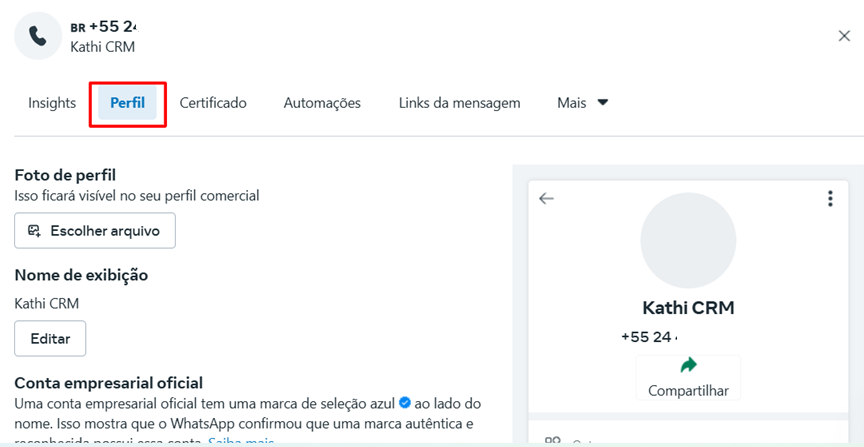The height and width of the screenshot is (447, 864).
Task: Tap Compartilhar in the preview
Action: point(688,378)
